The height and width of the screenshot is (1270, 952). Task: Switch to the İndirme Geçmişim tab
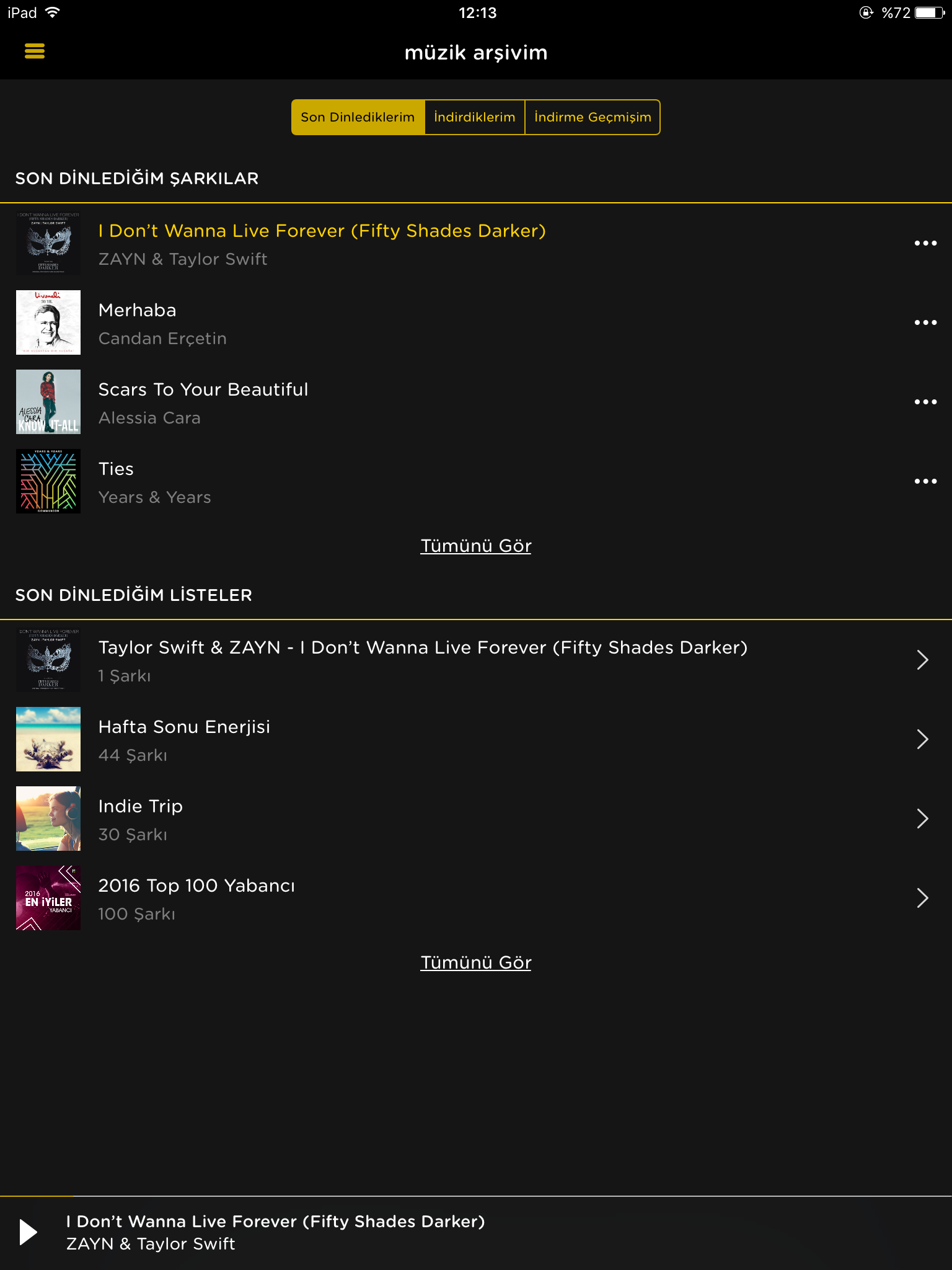click(x=593, y=117)
